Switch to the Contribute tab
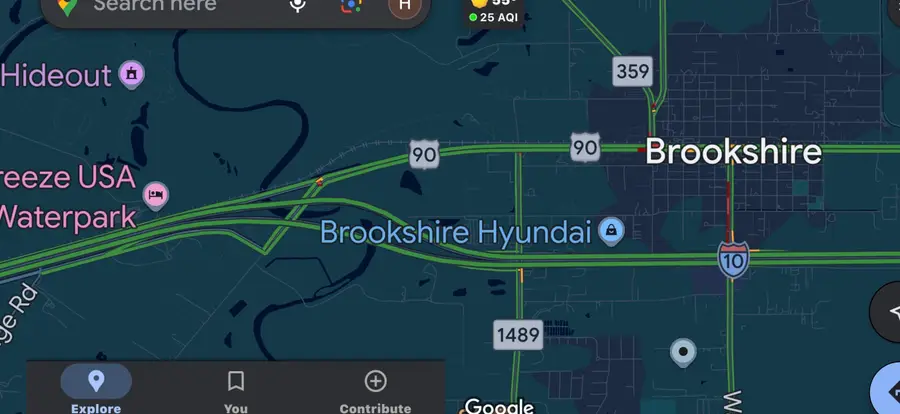 pyautogui.click(x=375, y=389)
